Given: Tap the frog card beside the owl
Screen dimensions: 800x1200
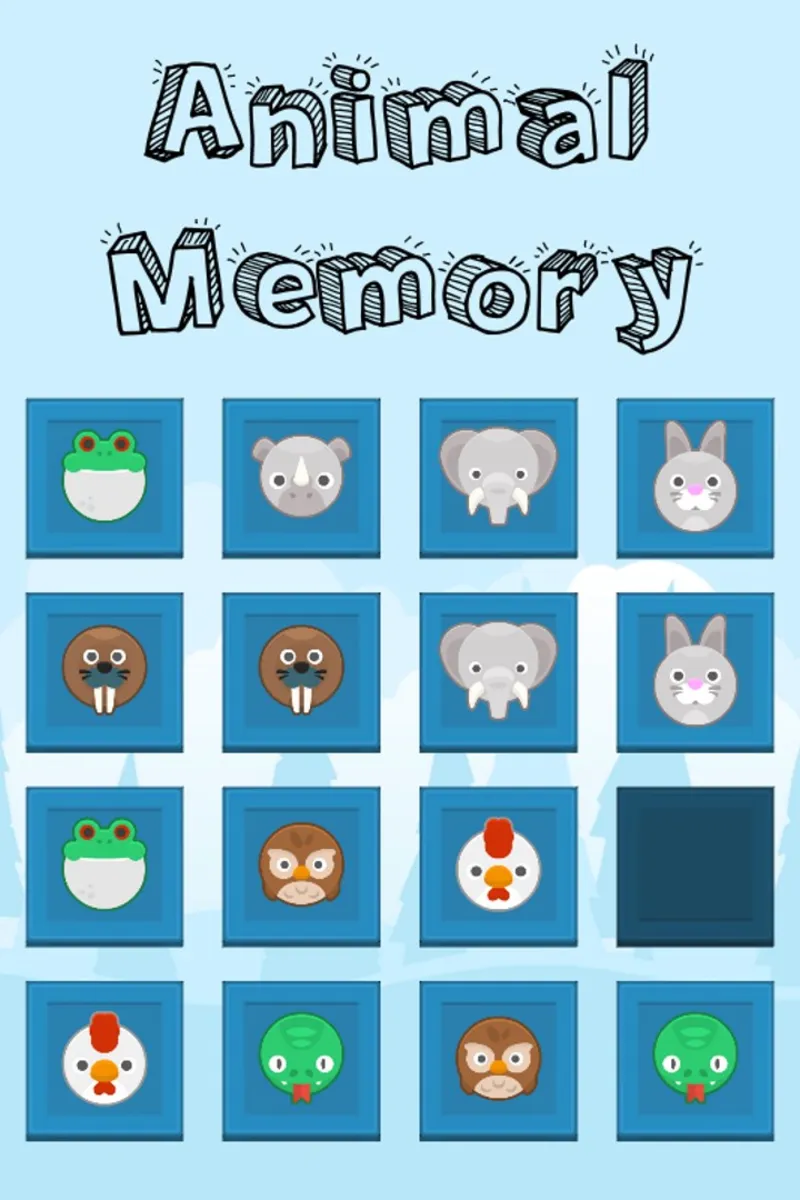Looking at the screenshot, I should click(x=104, y=866).
